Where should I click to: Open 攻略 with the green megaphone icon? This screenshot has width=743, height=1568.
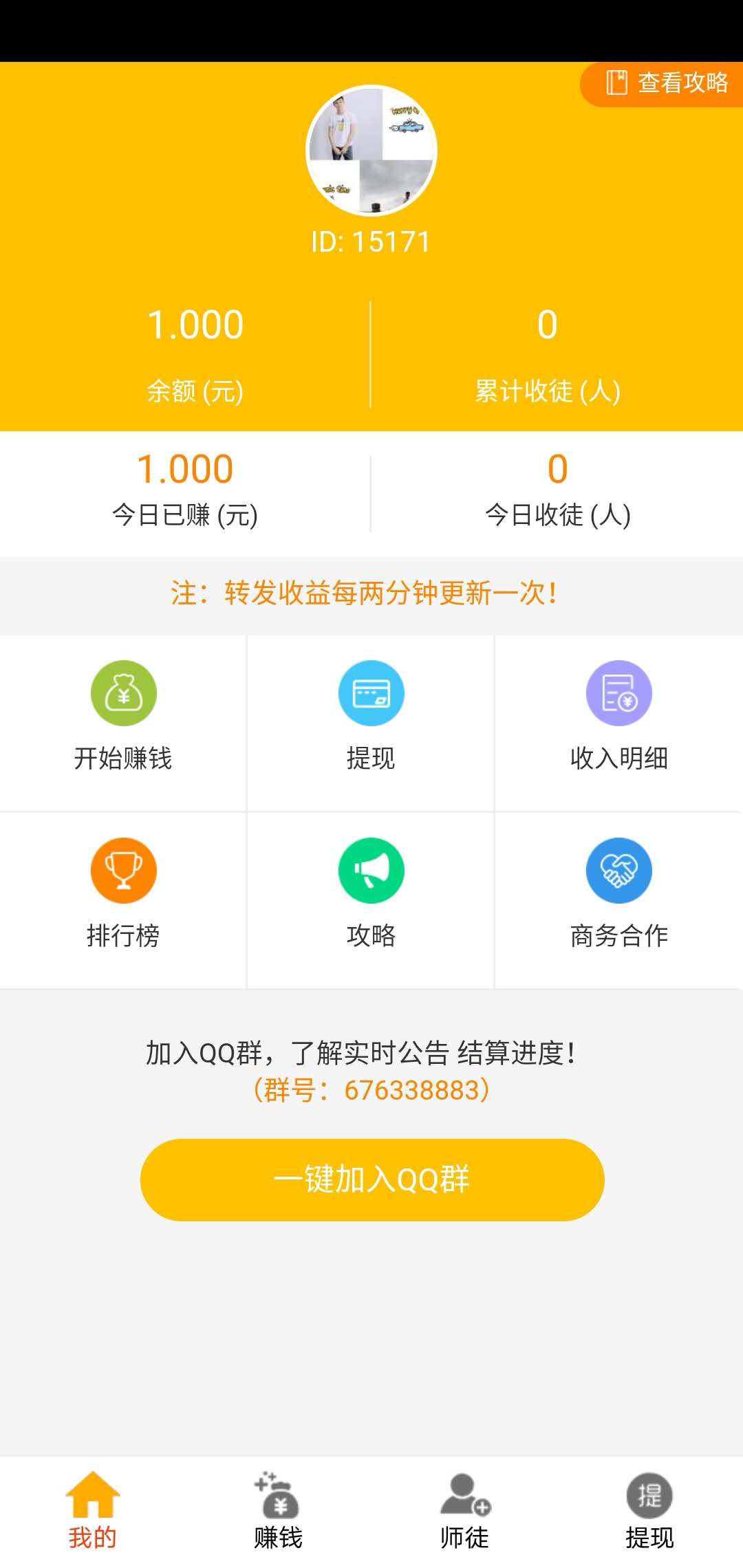[371, 870]
